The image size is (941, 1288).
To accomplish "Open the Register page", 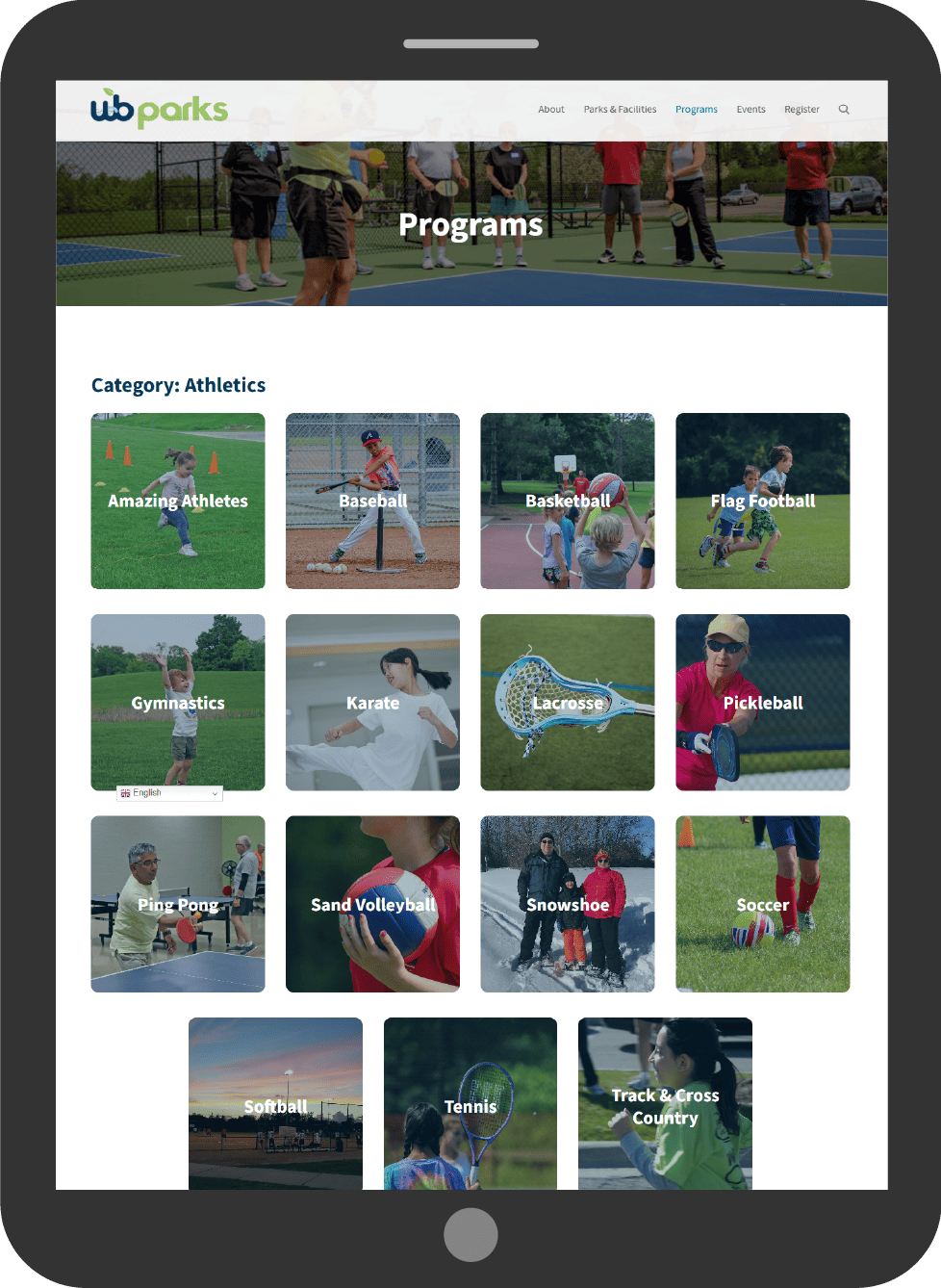I will click(x=801, y=110).
